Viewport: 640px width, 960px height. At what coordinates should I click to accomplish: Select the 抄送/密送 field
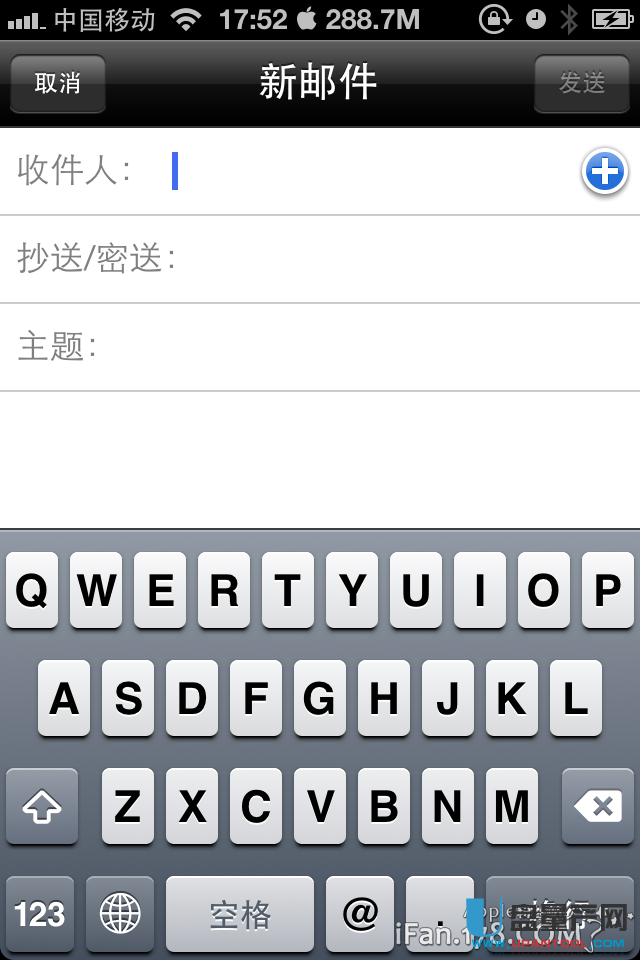point(400,259)
